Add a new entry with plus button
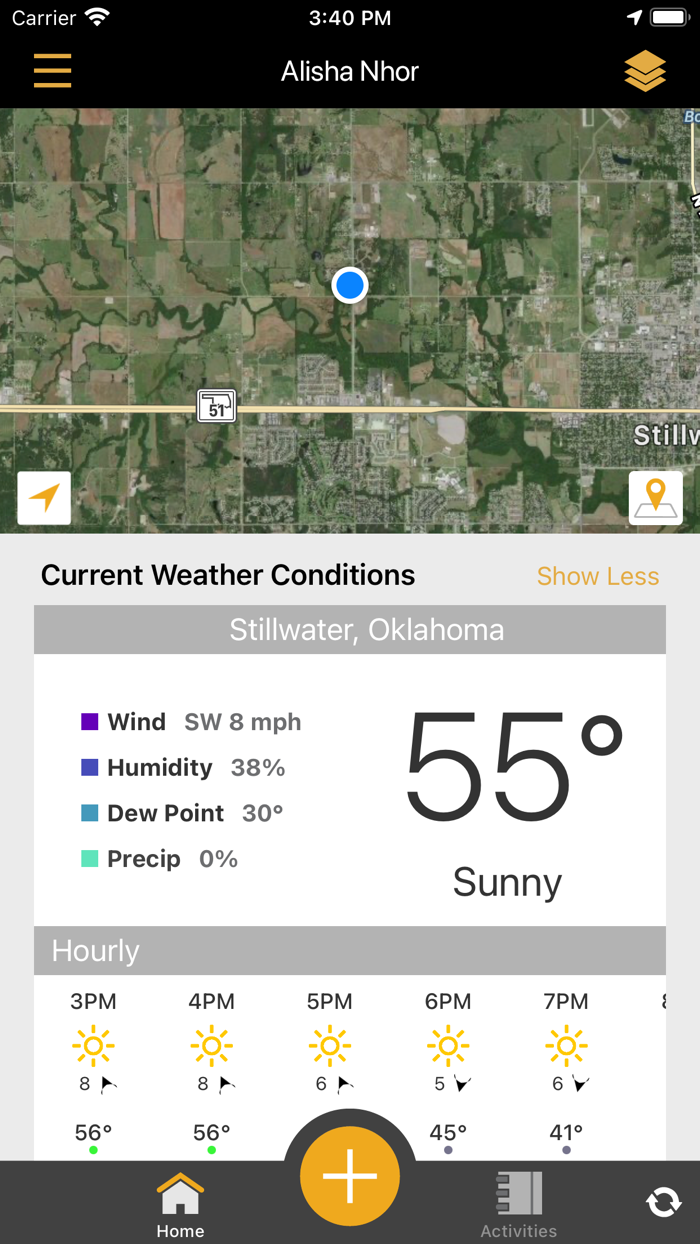 tap(350, 1176)
